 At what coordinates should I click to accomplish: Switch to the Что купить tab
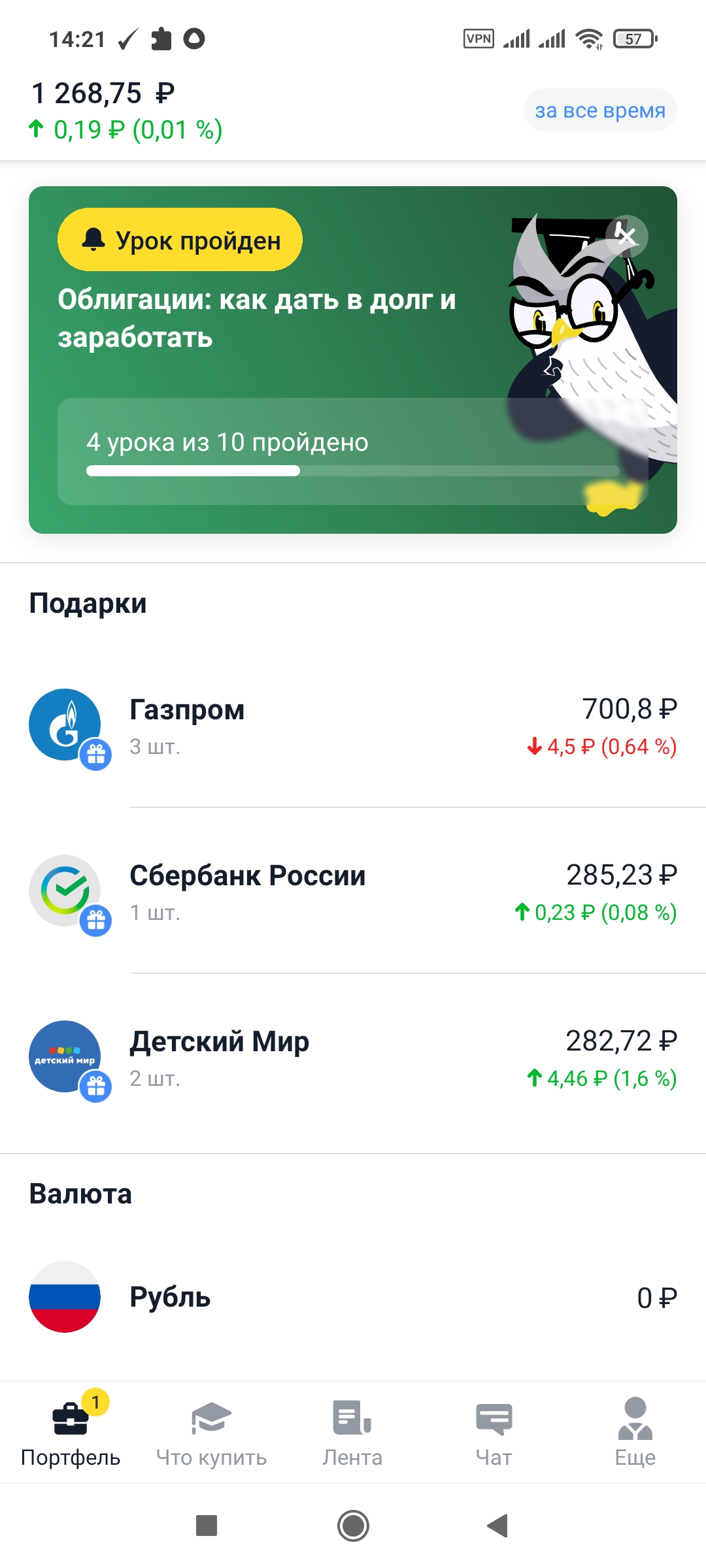point(211,1432)
